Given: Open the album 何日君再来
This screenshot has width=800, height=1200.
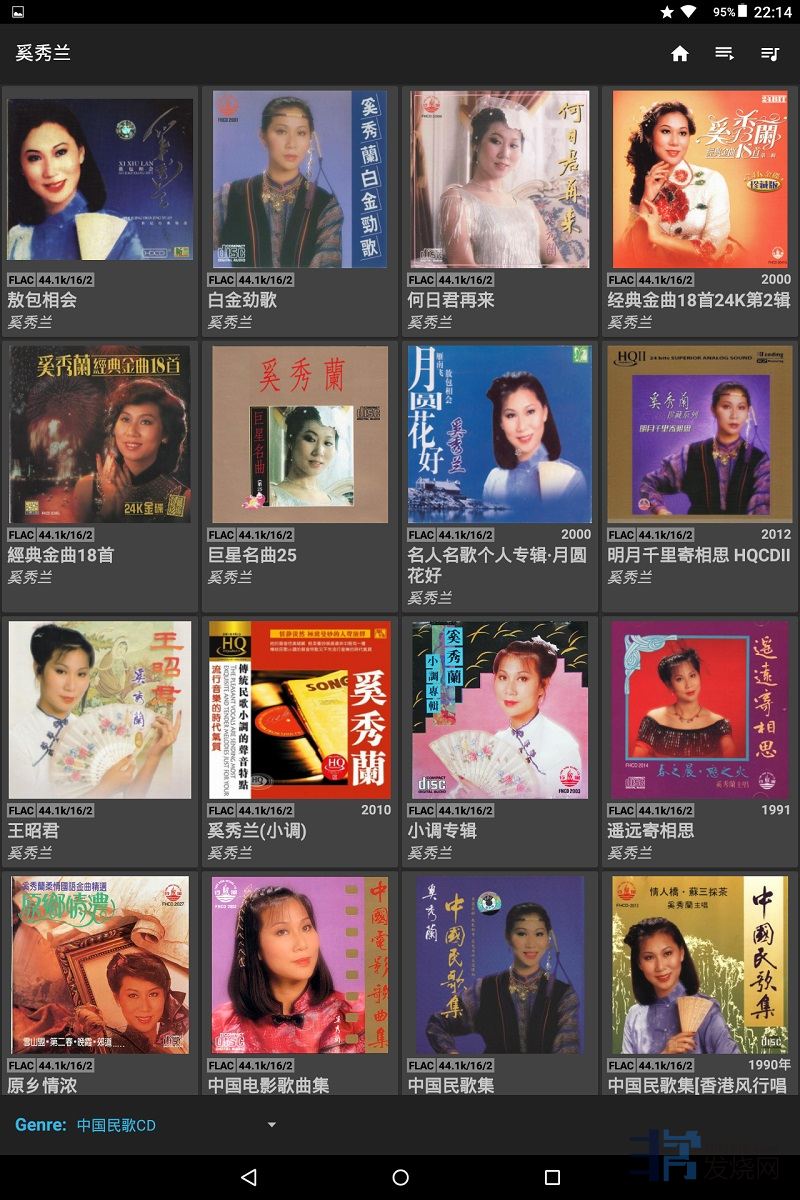Looking at the screenshot, I should [500, 180].
